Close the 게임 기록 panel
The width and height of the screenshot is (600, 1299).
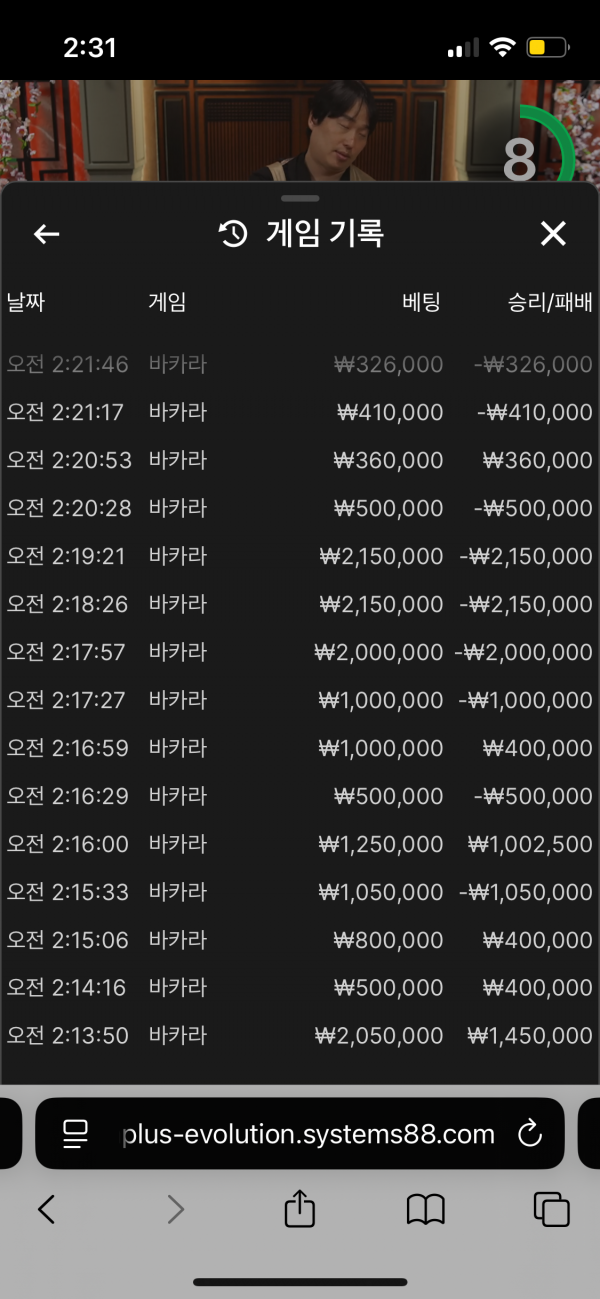click(553, 234)
